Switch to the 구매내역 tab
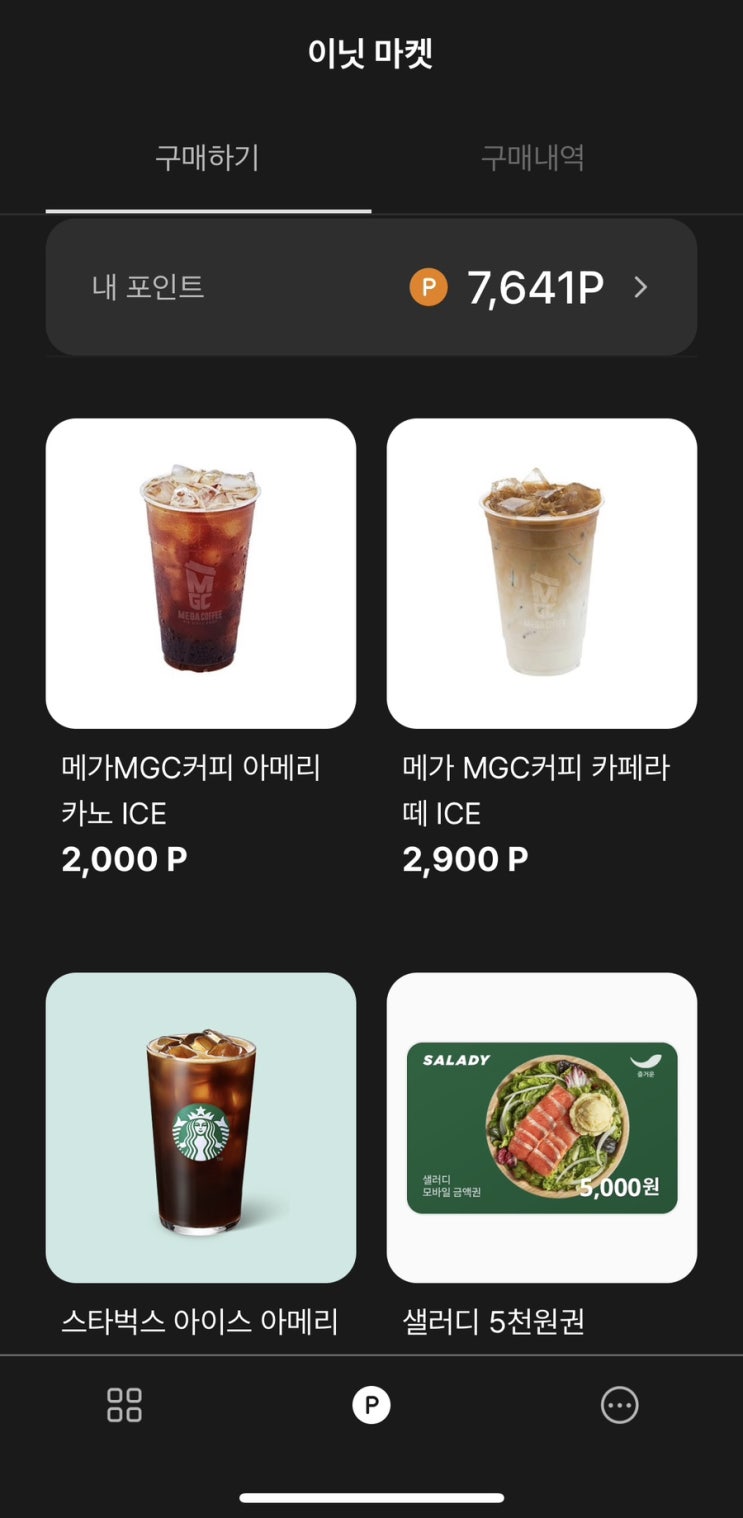Screen dimensions: 743x1518 pyautogui.click(x=532, y=158)
